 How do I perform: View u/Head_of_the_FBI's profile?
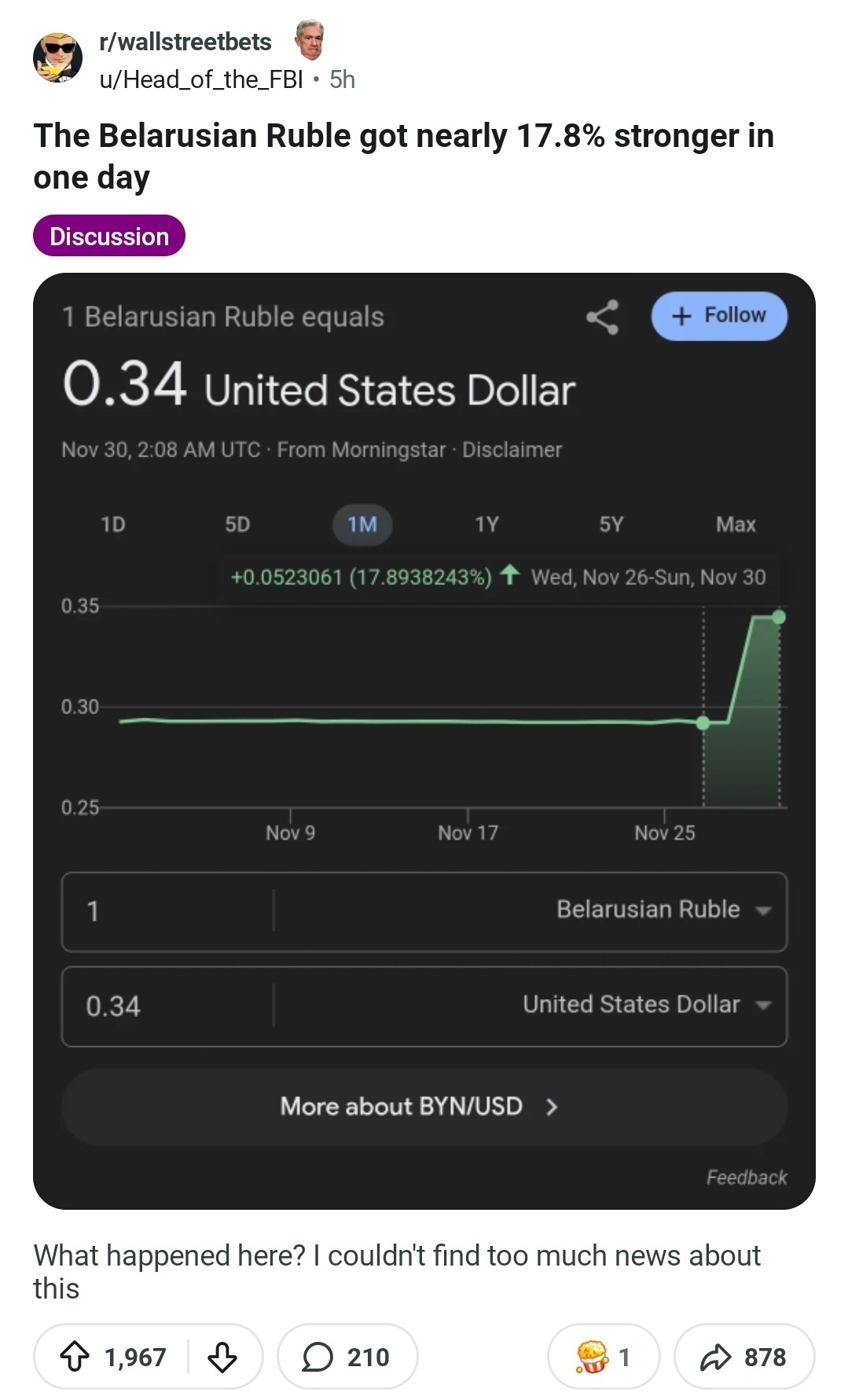point(200,79)
